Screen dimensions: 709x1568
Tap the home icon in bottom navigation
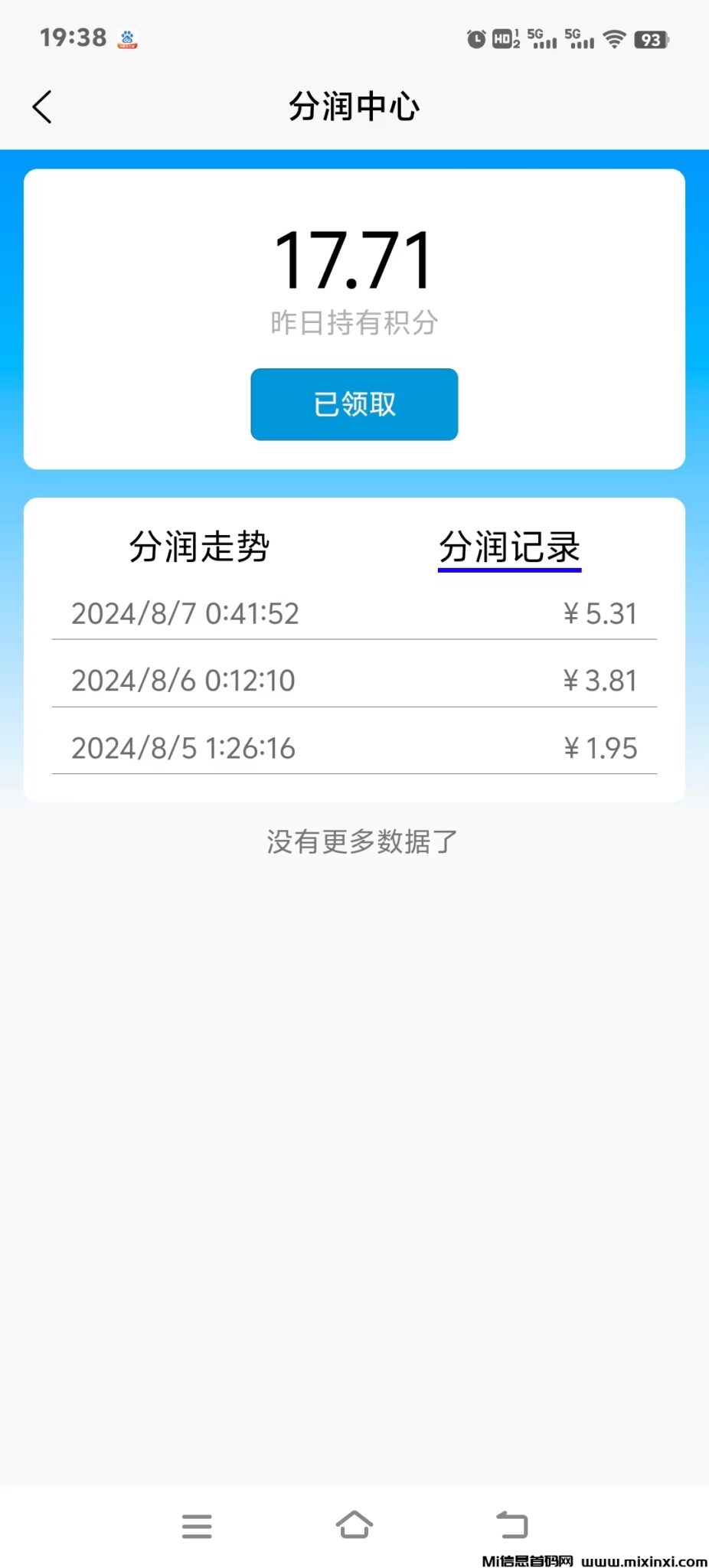(x=354, y=1526)
